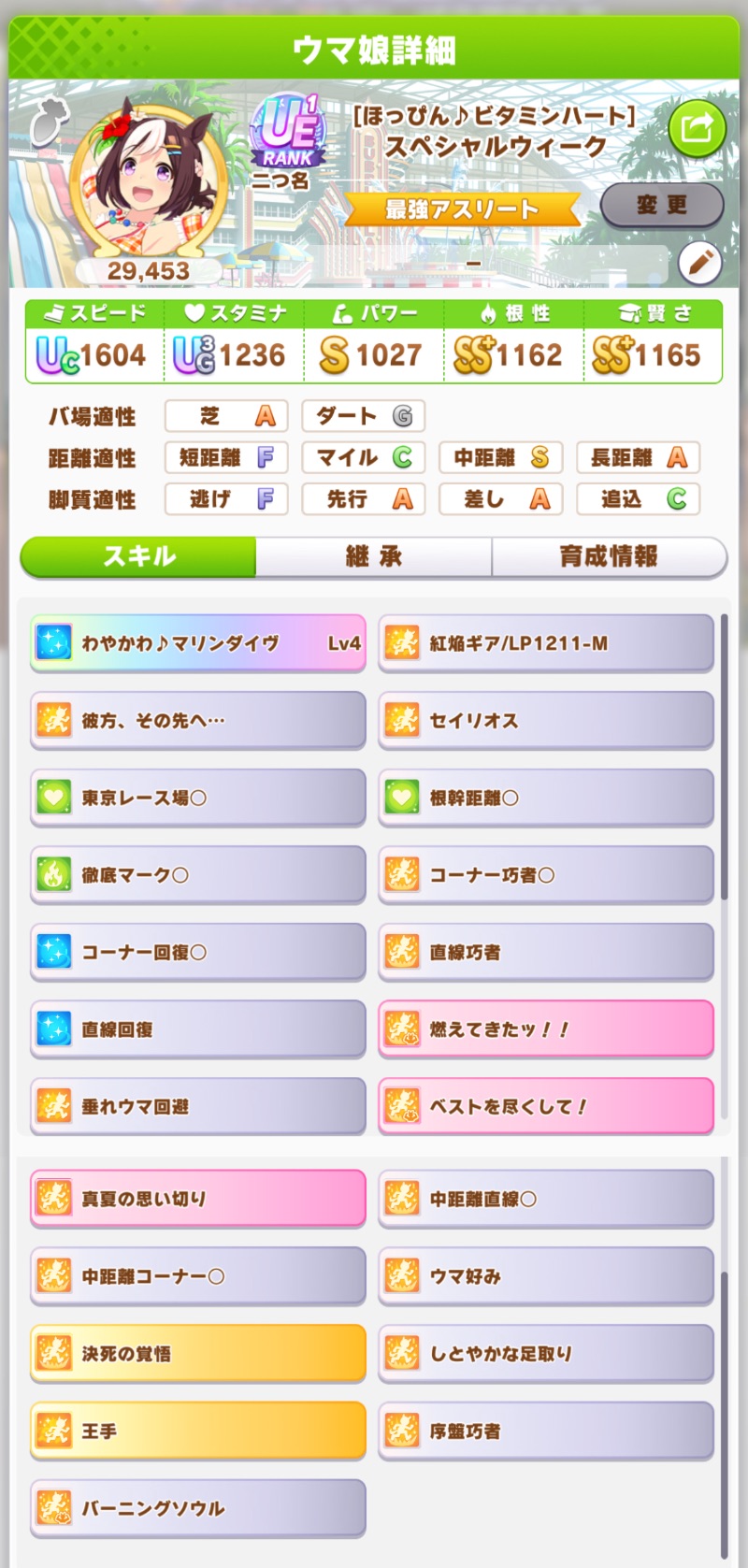
Task: Tap the pencil edit icon
Action: [699, 265]
